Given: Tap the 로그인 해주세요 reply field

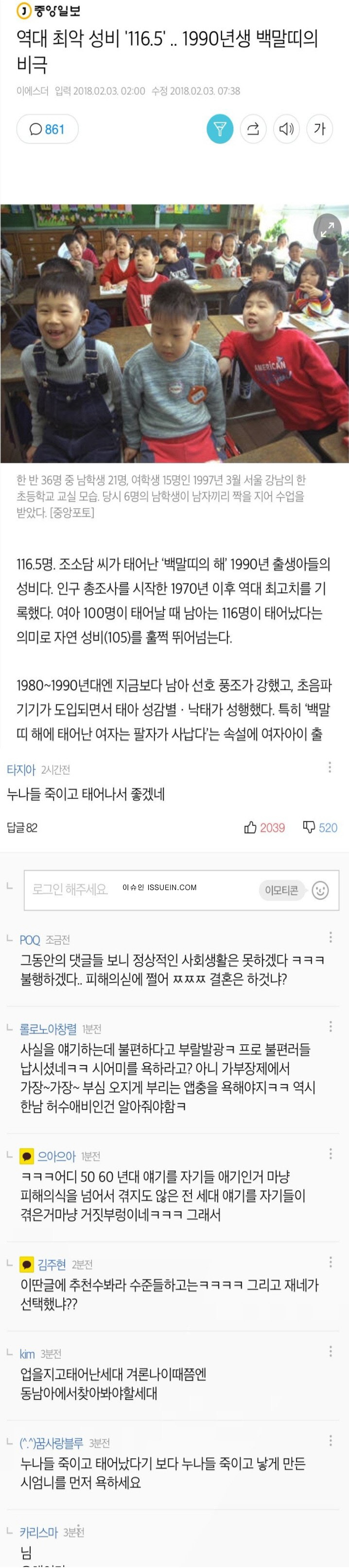Looking at the screenshot, I should (70, 889).
